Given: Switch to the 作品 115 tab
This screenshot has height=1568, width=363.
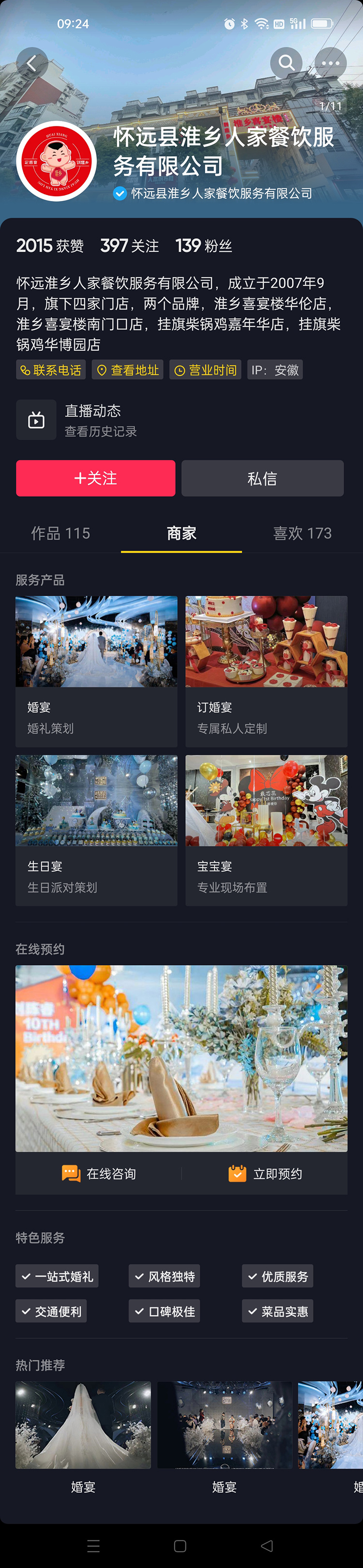Looking at the screenshot, I should point(61,533).
